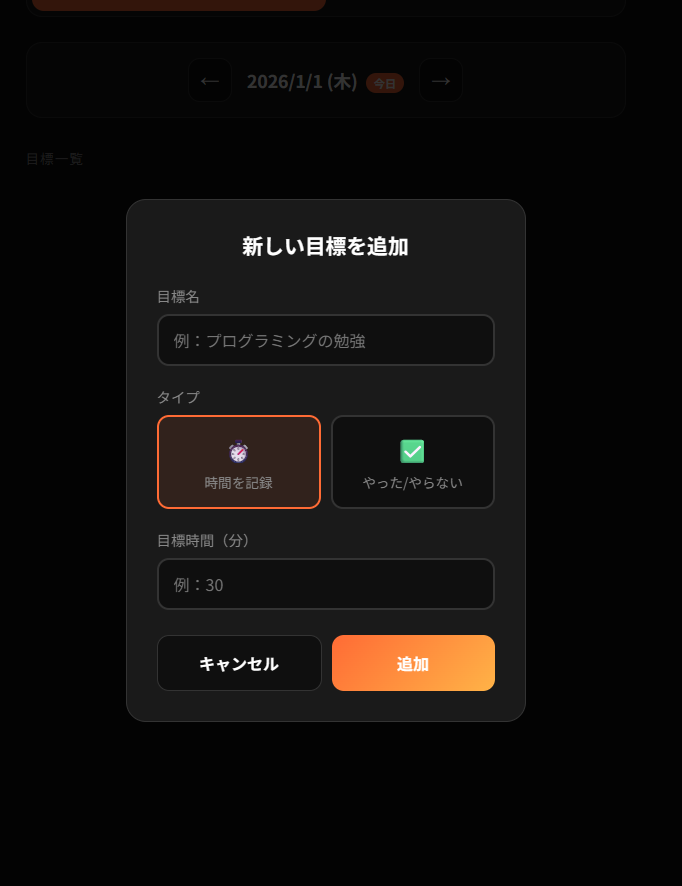
Task: Focus the 目標時間（分）input field
Action: click(x=325, y=584)
